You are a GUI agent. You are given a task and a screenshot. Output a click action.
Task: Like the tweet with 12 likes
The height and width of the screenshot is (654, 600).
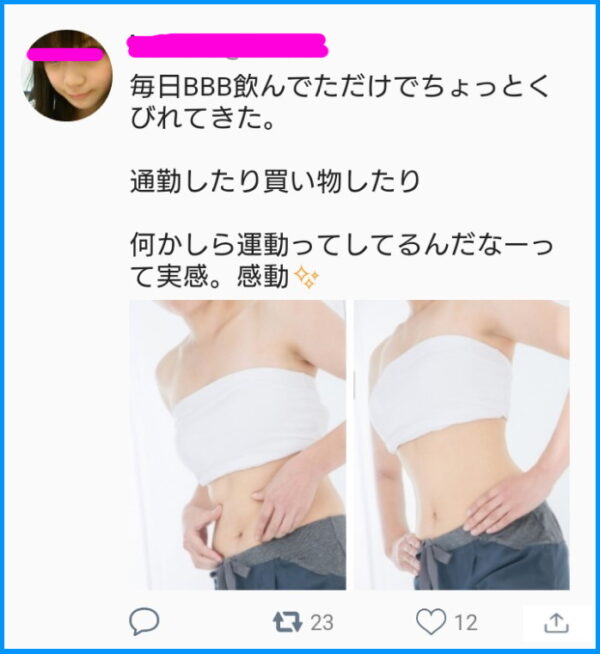(431, 622)
